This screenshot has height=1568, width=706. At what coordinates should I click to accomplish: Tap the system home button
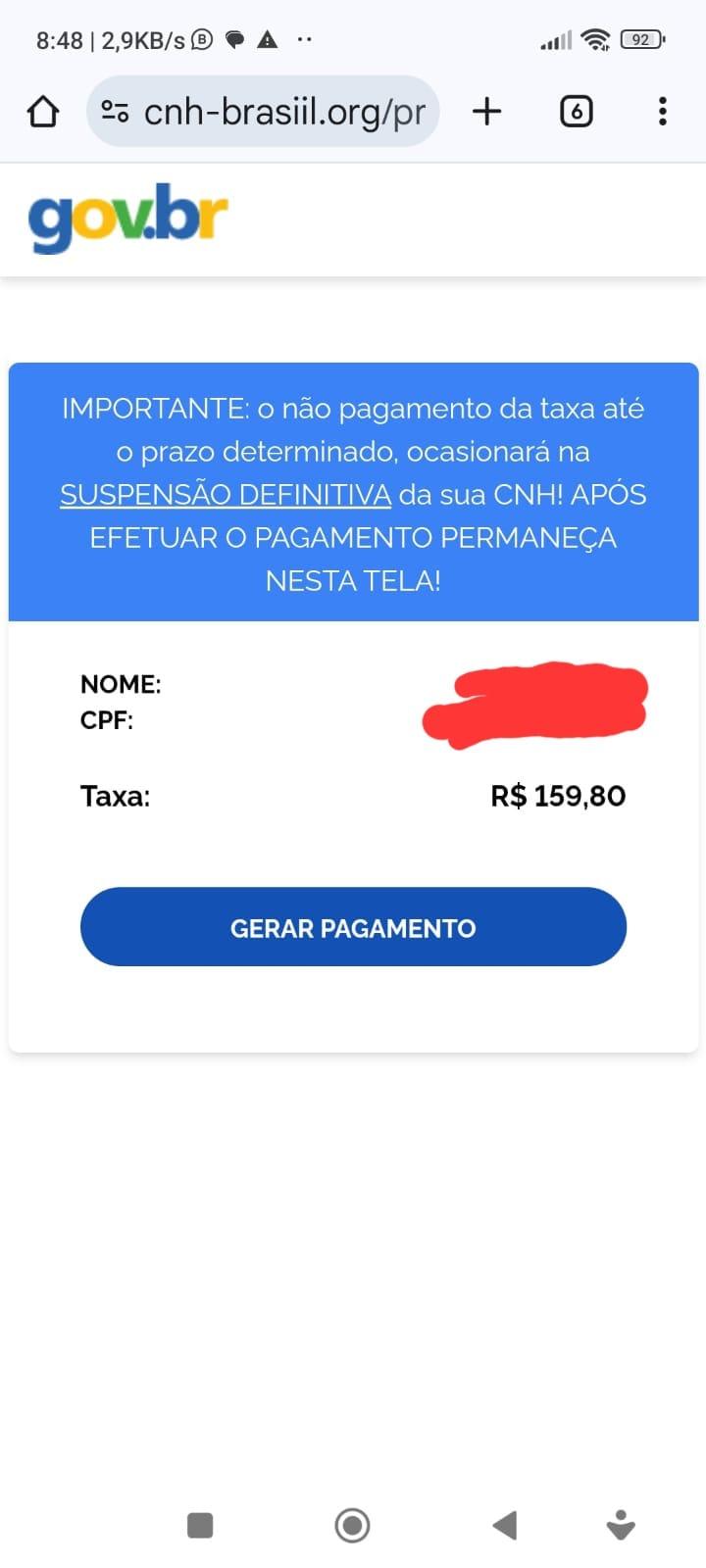[x=352, y=1525]
